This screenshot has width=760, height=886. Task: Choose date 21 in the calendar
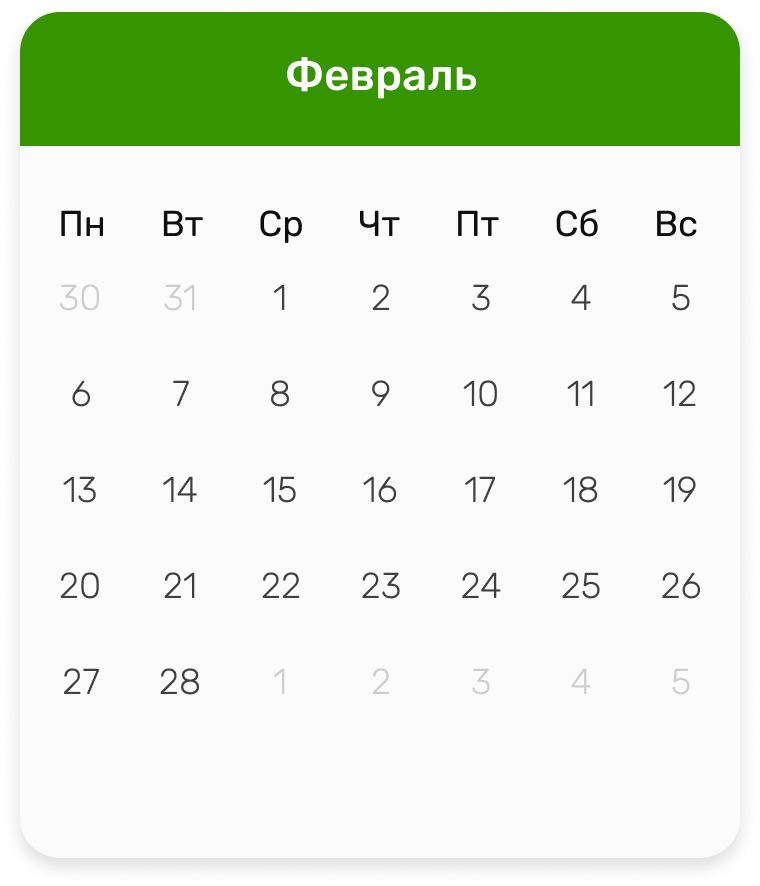pyautogui.click(x=180, y=586)
